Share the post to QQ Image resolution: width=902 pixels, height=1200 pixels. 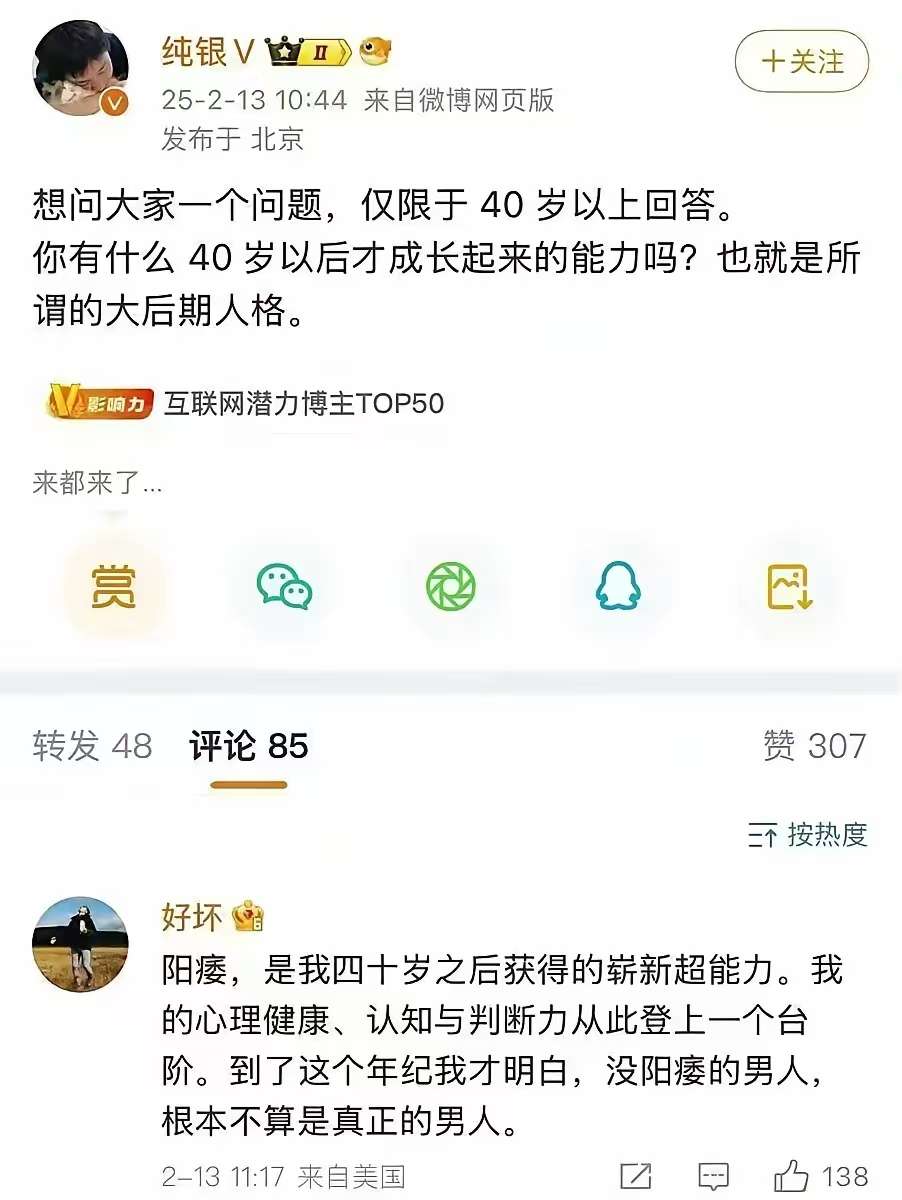click(619, 586)
